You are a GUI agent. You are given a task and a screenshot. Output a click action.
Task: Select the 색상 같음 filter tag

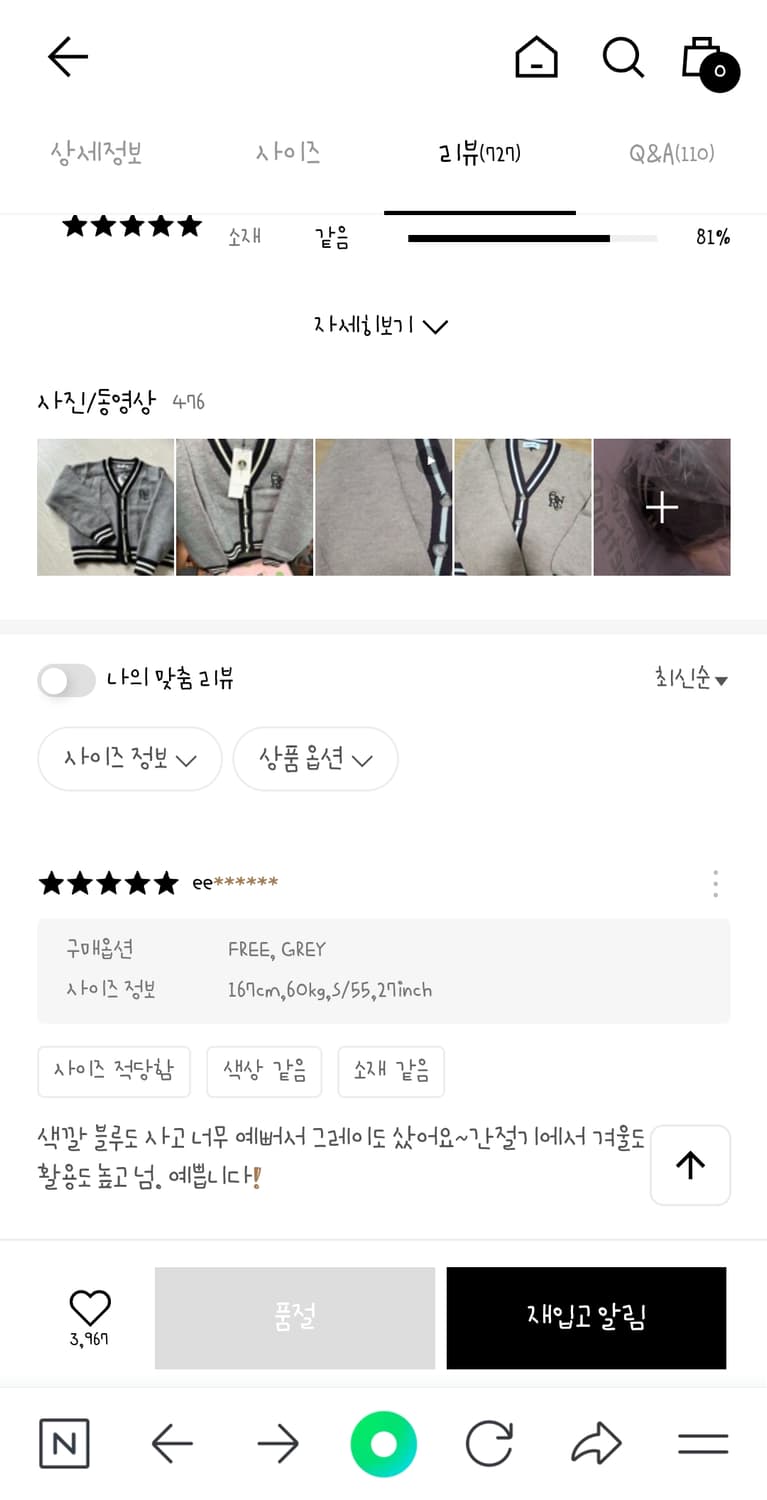point(264,1071)
